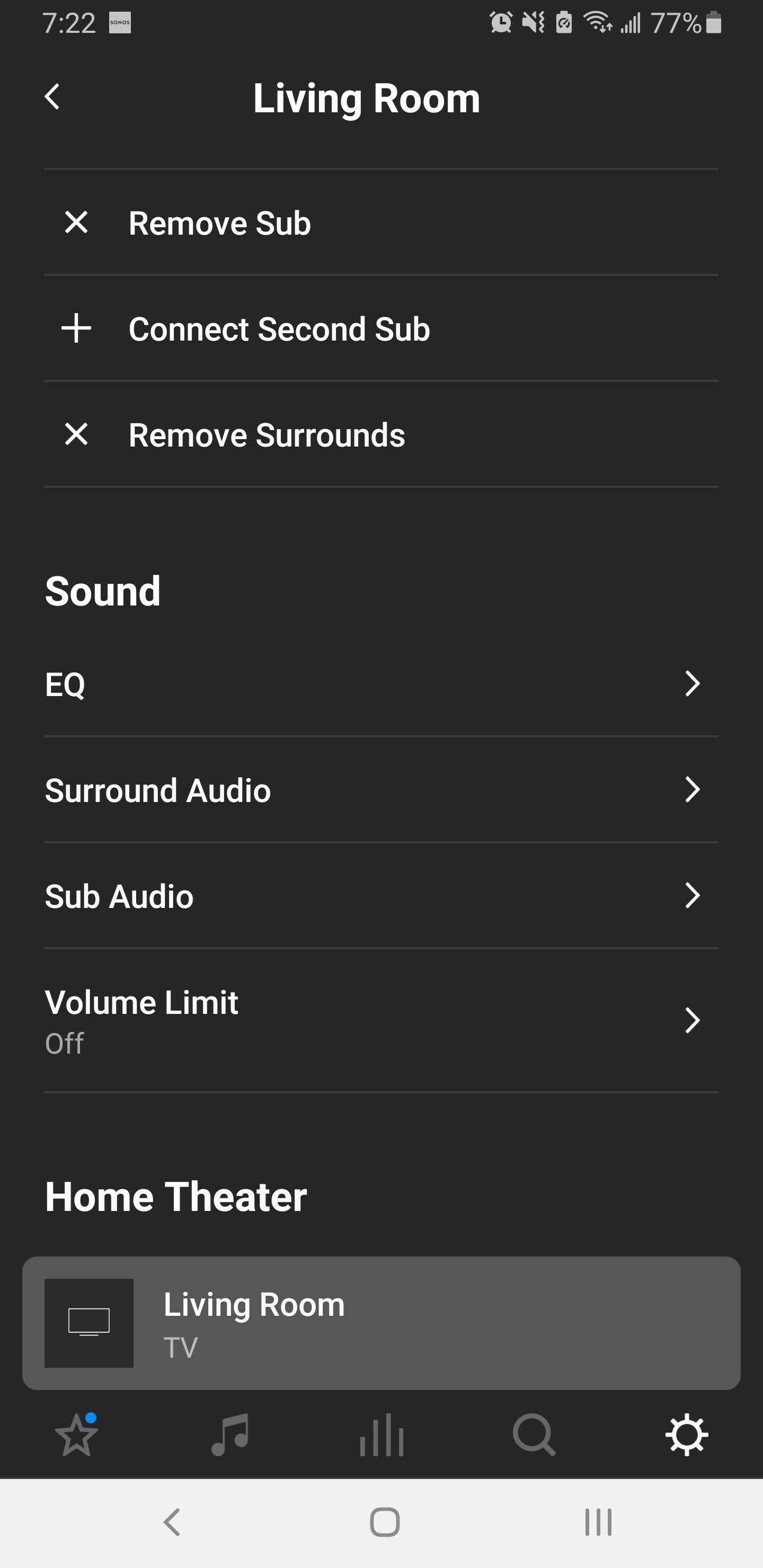Go back from Living Room settings

[52, 97]
